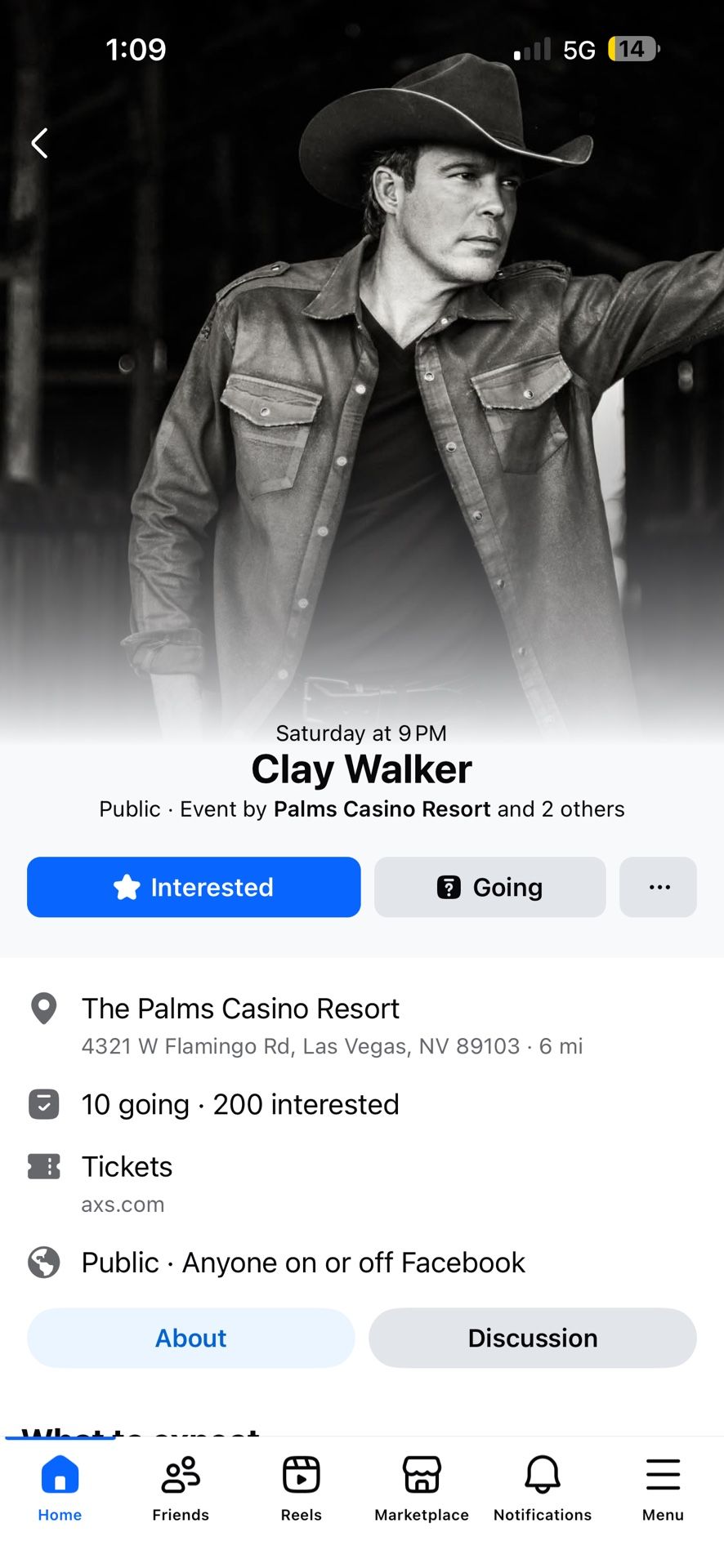Mark yourself as Interested in Clay Walker
Image resolution: width=724 pixels, height=1568 pixels.
click(x=194, y=887)
